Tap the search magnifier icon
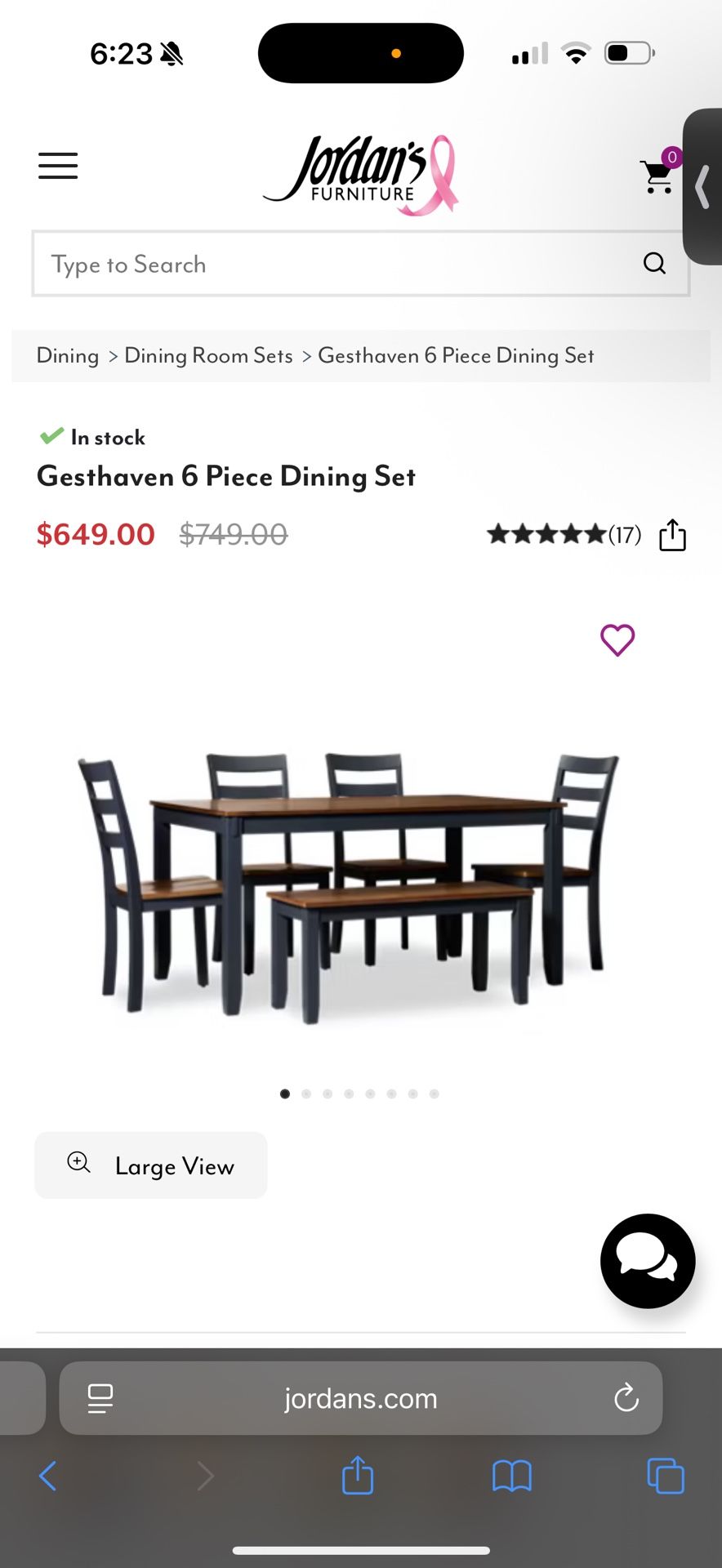The height and width of the screenshot is (1568, 722). click(653, 263)
